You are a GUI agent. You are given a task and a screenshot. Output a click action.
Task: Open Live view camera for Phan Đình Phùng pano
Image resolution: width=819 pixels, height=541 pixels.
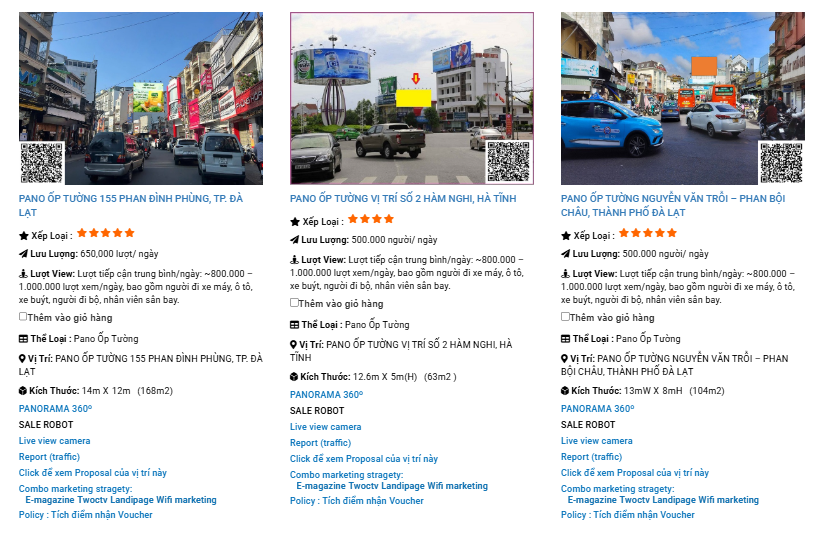pos(54,441)
